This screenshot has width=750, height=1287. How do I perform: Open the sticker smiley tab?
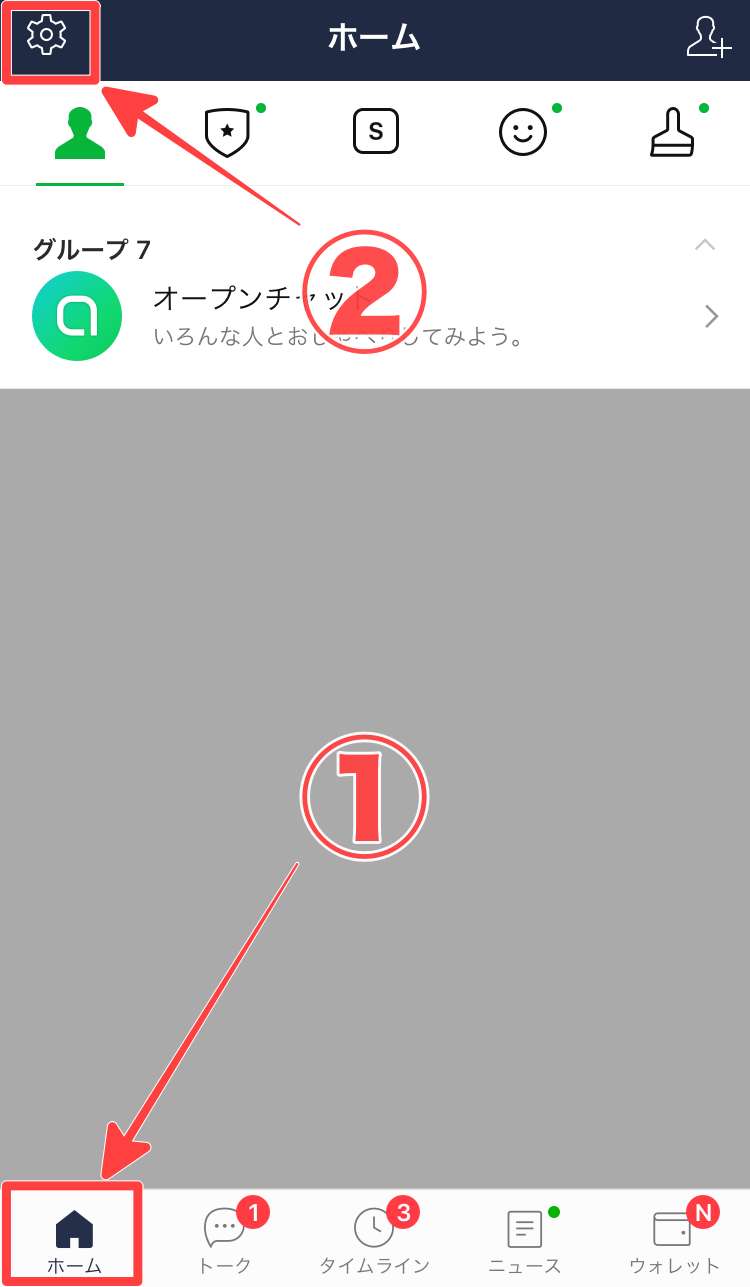coord(523,132)
